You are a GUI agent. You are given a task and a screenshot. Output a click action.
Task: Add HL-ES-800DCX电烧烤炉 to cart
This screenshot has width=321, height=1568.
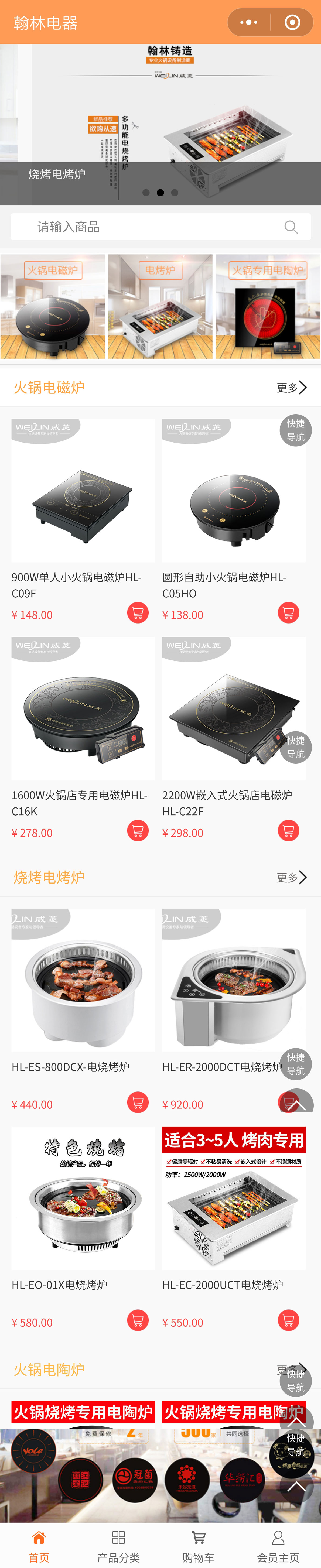(138, 1102)
